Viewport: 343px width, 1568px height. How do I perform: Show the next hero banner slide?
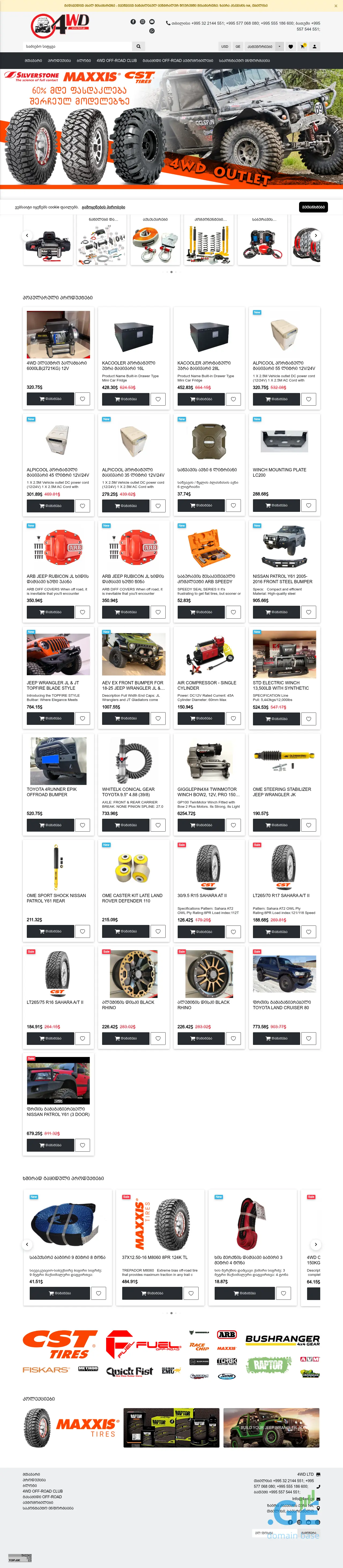[x=335, y=130]
